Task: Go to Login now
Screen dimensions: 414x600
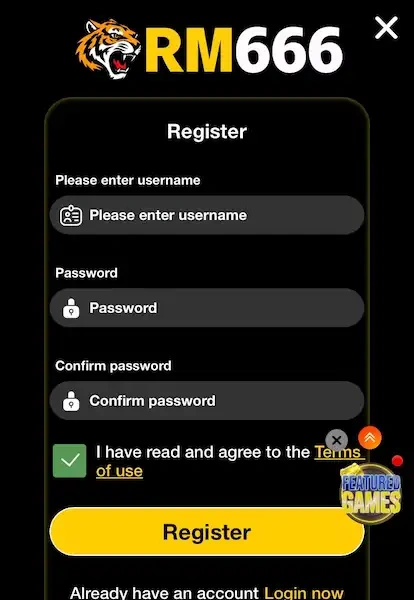Action: pyautogui.click(x=304, y=593)
